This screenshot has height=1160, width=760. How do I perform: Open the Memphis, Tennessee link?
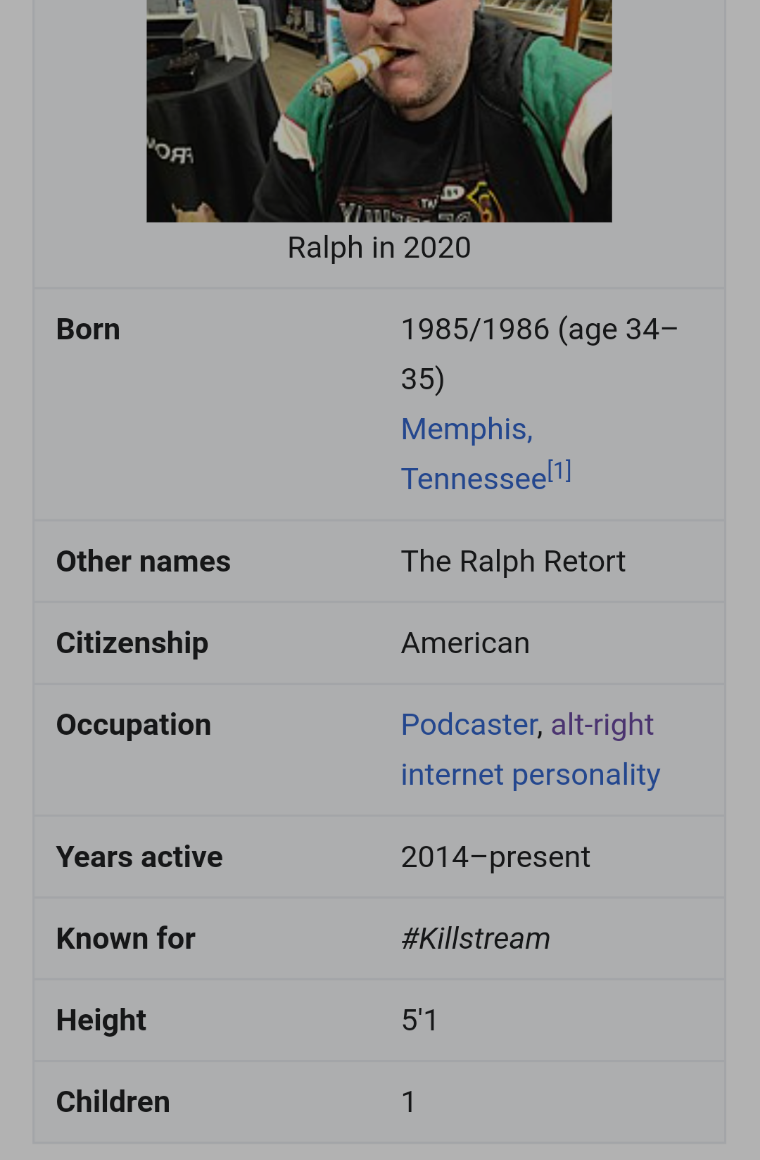point(474,453)
